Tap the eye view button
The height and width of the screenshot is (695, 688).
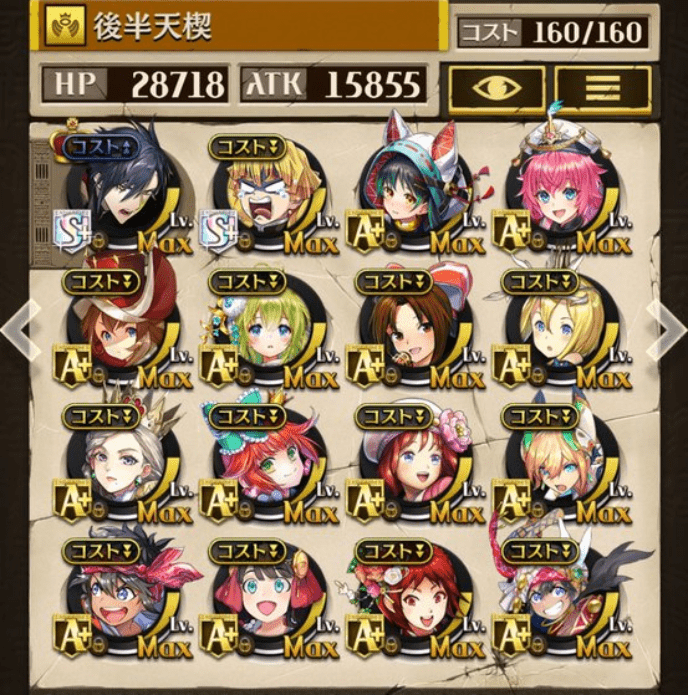pyautogui.click(x=495, y=87)
